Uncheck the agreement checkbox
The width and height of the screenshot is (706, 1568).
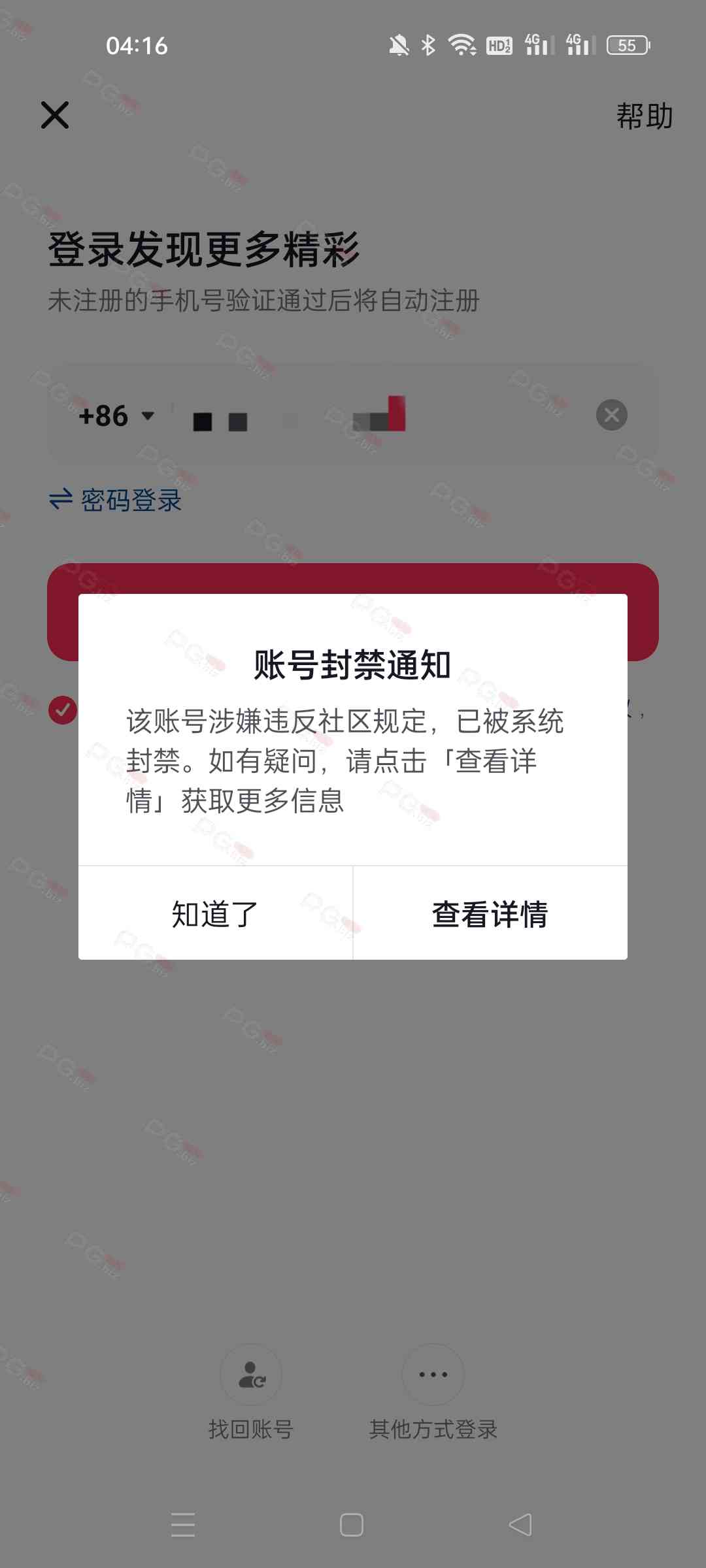pyautogui.click(x=63, y=710)
